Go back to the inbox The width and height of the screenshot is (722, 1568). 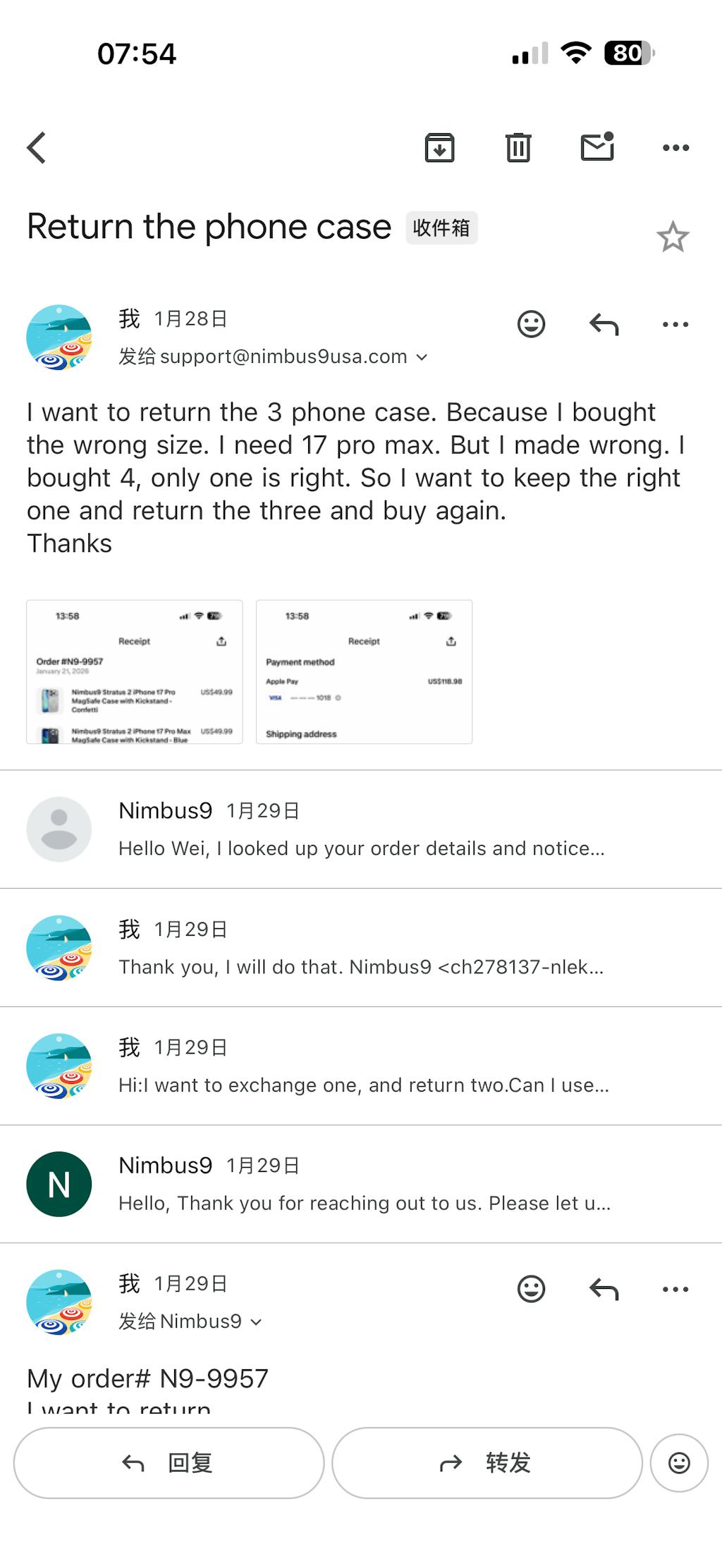point(37,148)
